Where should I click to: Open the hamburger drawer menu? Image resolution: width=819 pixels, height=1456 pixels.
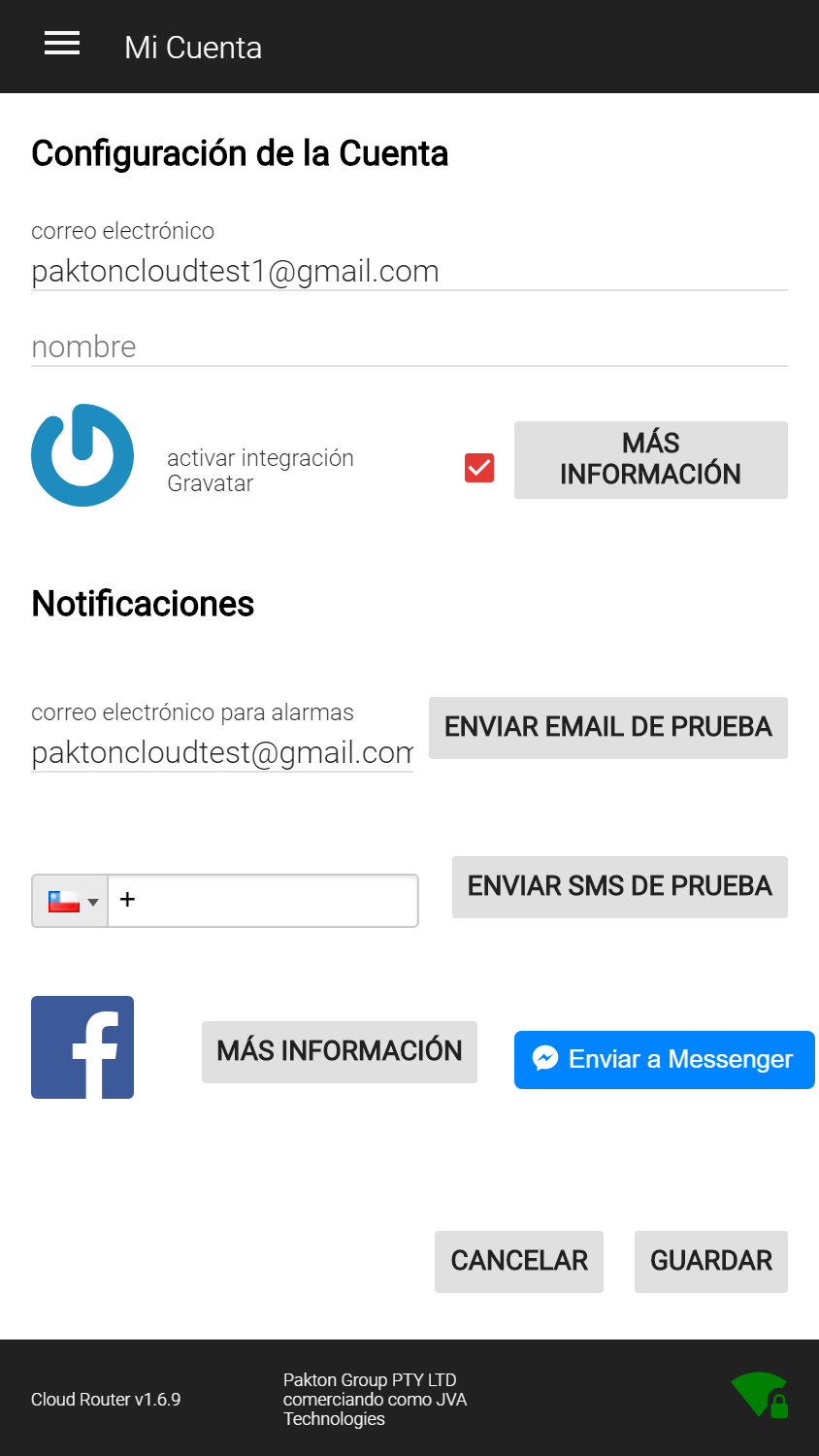(x=62, y=44)
